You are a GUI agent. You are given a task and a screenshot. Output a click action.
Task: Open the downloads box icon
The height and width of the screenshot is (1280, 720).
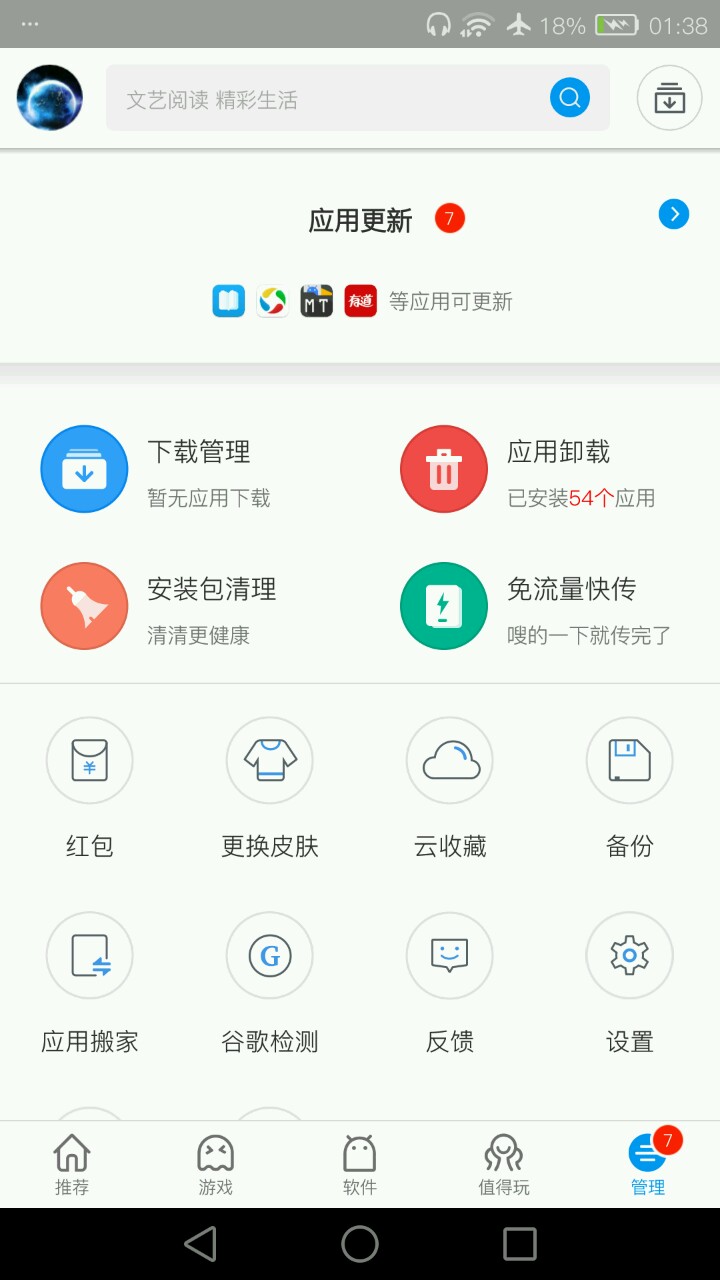[x=670, y=98]
